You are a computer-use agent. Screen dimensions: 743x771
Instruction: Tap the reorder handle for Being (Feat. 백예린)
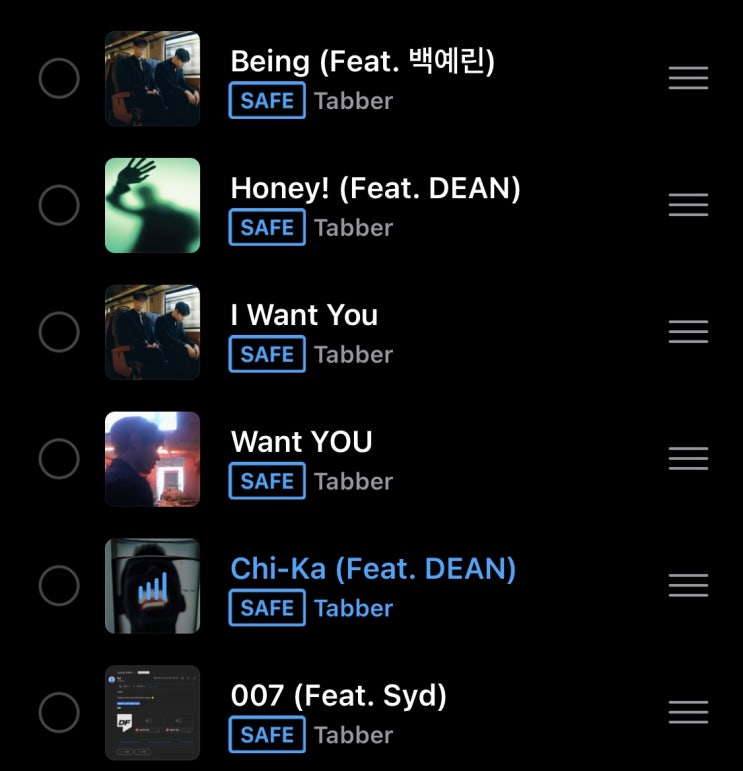click(x=688, y=78)
